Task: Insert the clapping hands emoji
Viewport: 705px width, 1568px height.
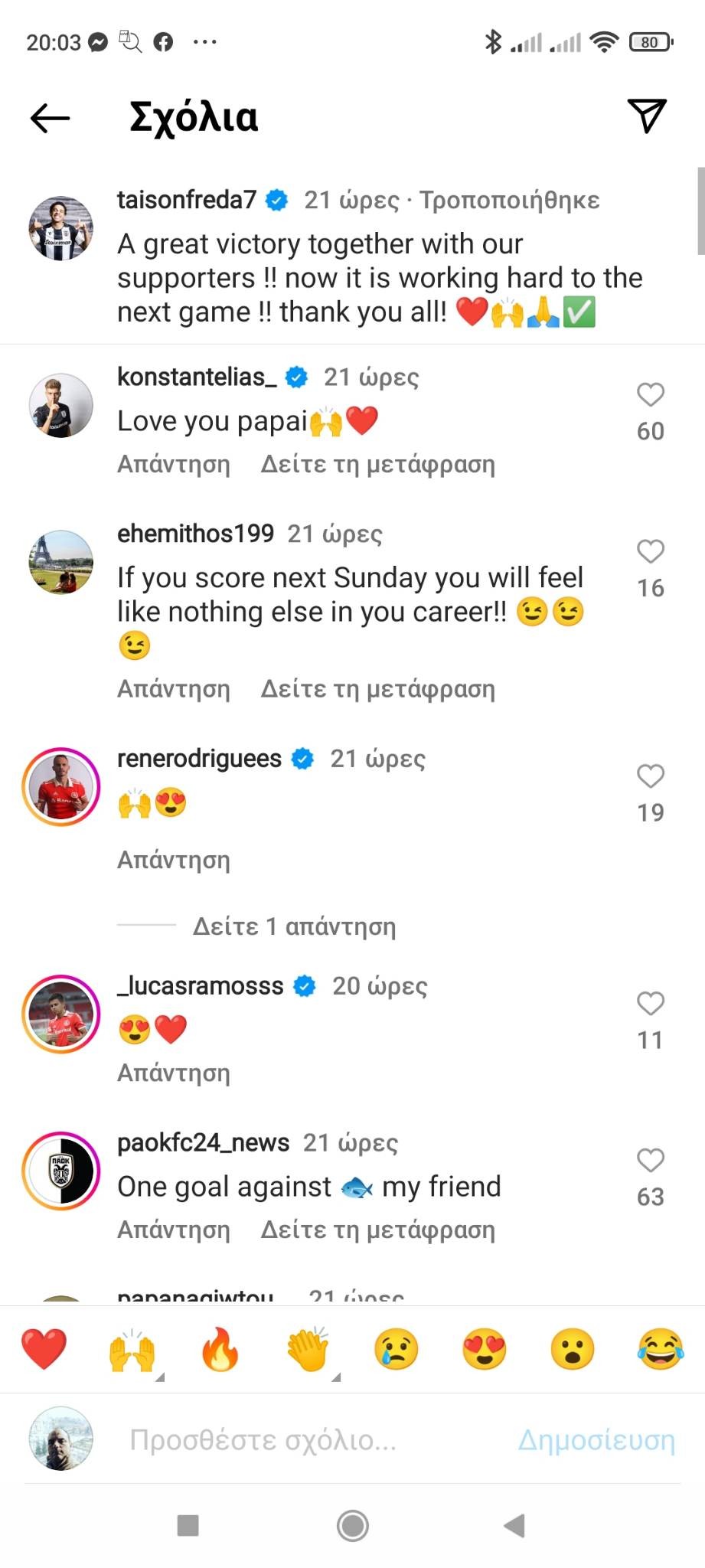Action: pos(308,1350)
